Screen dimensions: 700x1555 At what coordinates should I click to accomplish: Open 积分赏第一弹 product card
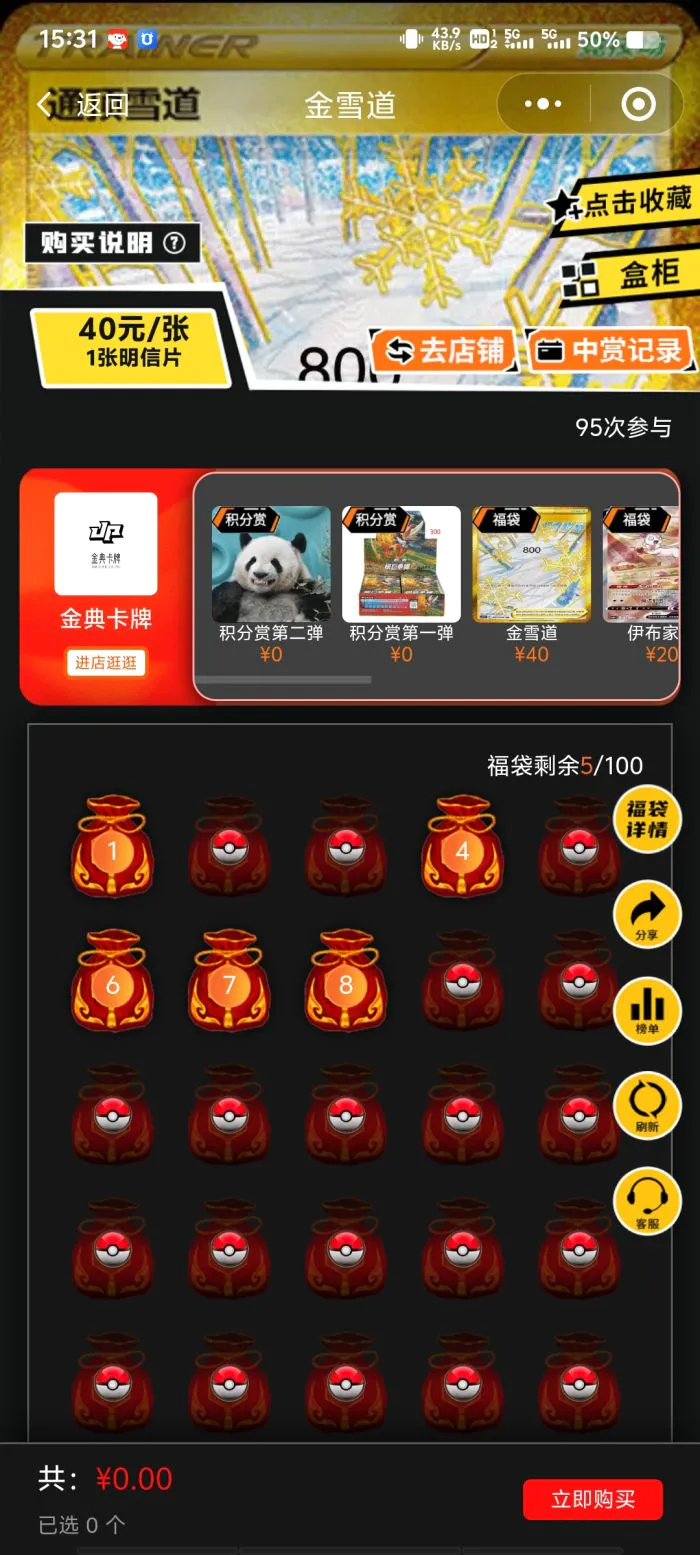click(x=401, y=574)
